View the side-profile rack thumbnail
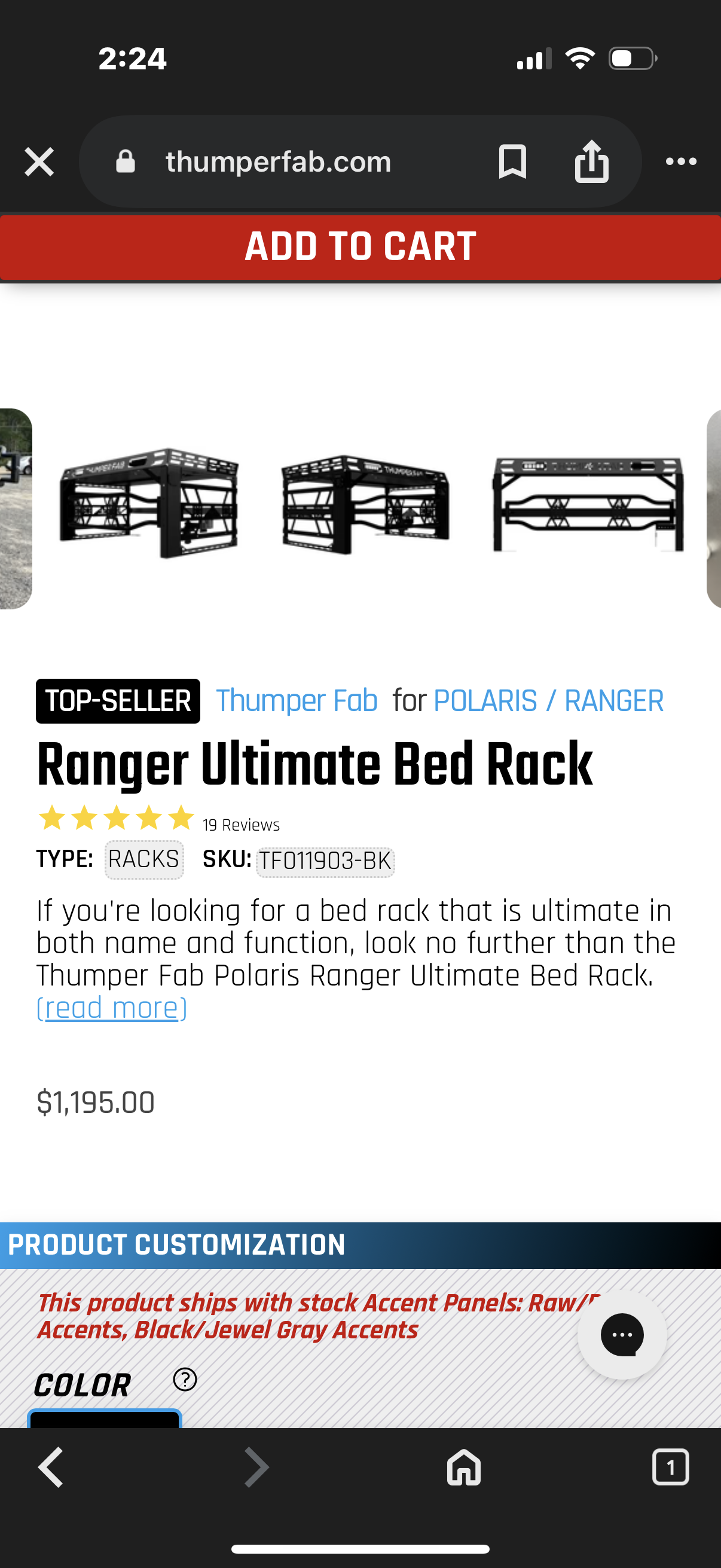The width and height of the screenshot is (721, 1568). pos(587,504)
